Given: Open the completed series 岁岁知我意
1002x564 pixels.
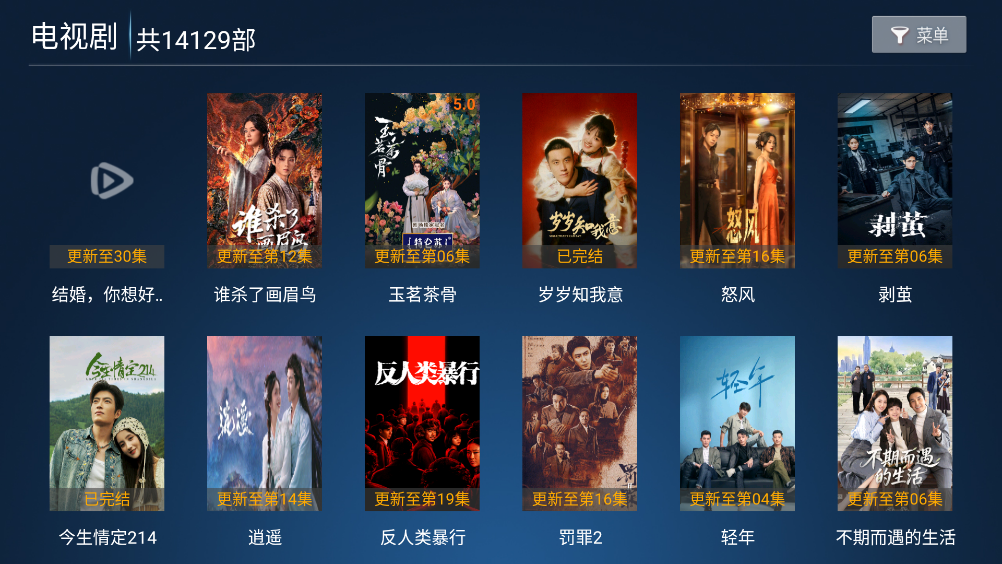Looking at the screenshot, I should point(580,181).
